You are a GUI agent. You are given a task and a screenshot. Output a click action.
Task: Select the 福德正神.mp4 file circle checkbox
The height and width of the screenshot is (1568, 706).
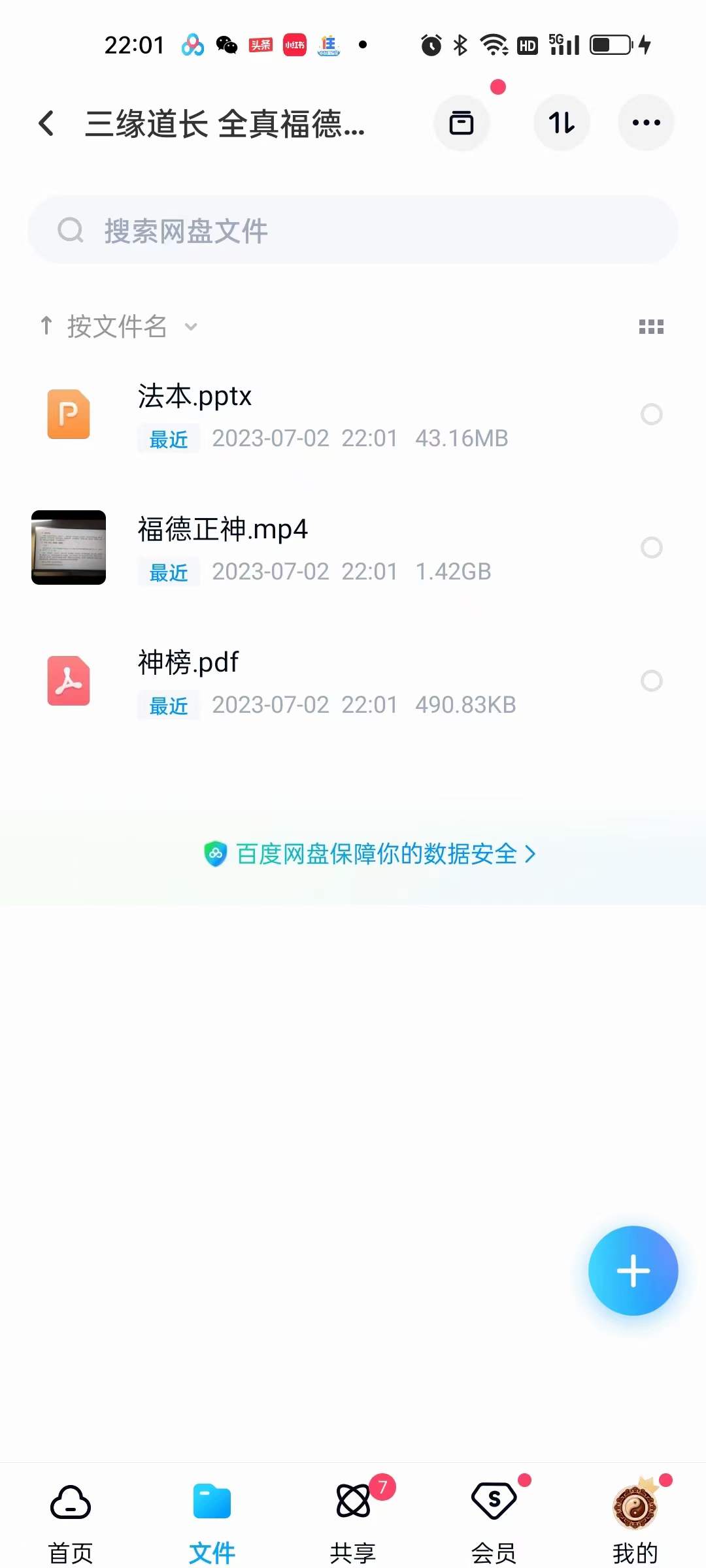point(652,548)
